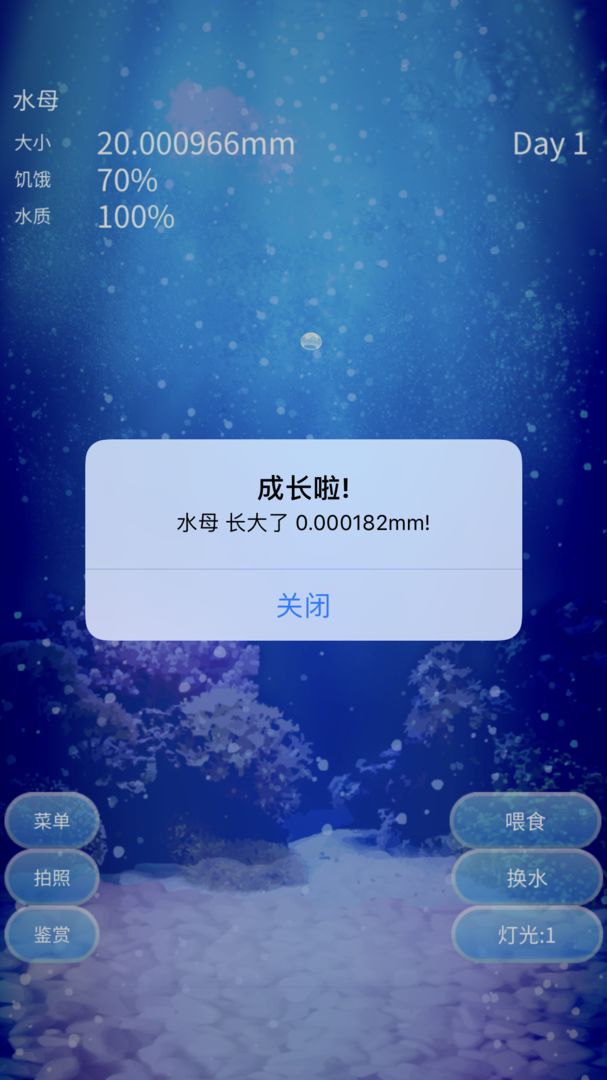Take a photo with 拍照
The image size is (607, 1080).
[52, 878]
